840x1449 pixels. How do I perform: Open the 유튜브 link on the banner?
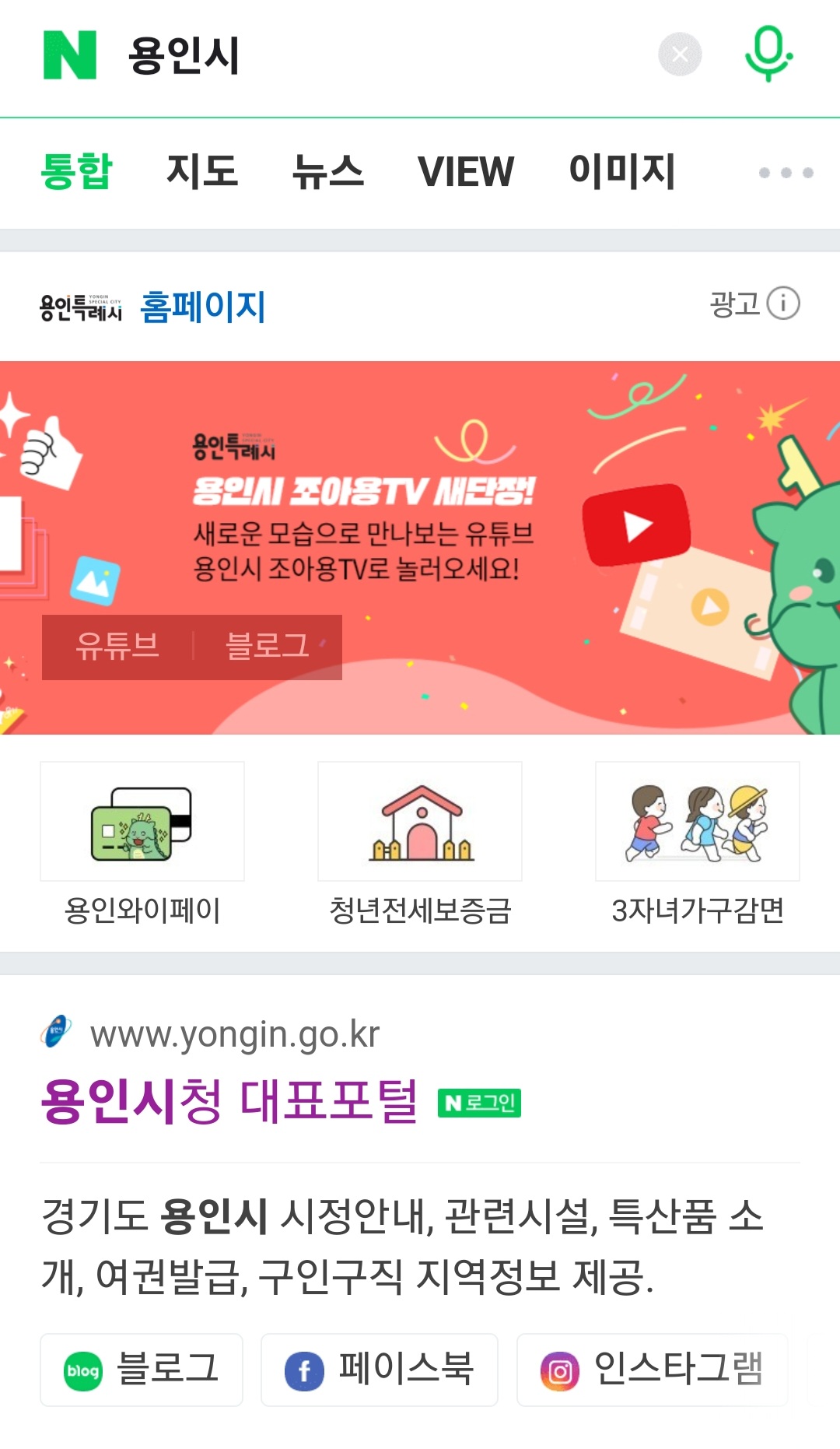tap(117, 647)
